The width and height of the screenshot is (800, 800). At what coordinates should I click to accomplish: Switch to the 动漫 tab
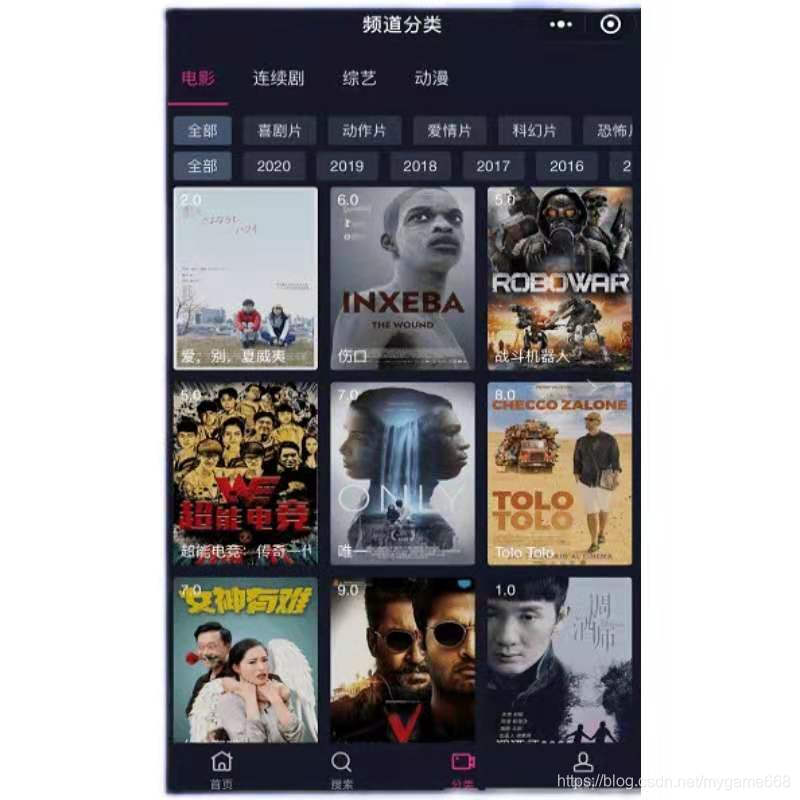pos(432,78)
